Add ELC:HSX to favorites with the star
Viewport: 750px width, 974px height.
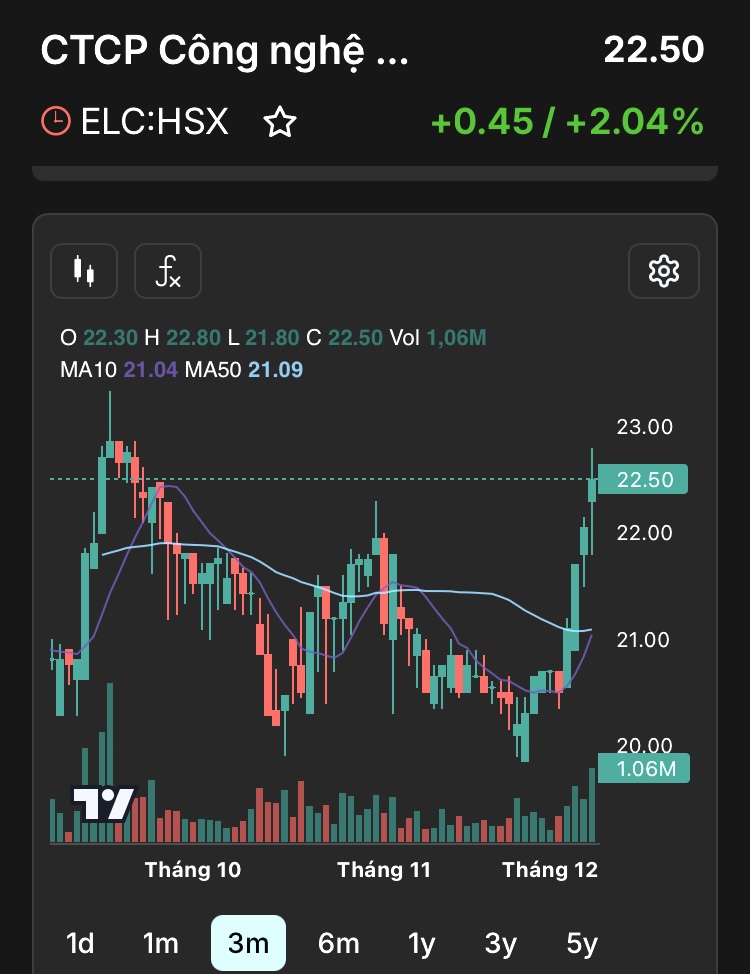(280, 123)
